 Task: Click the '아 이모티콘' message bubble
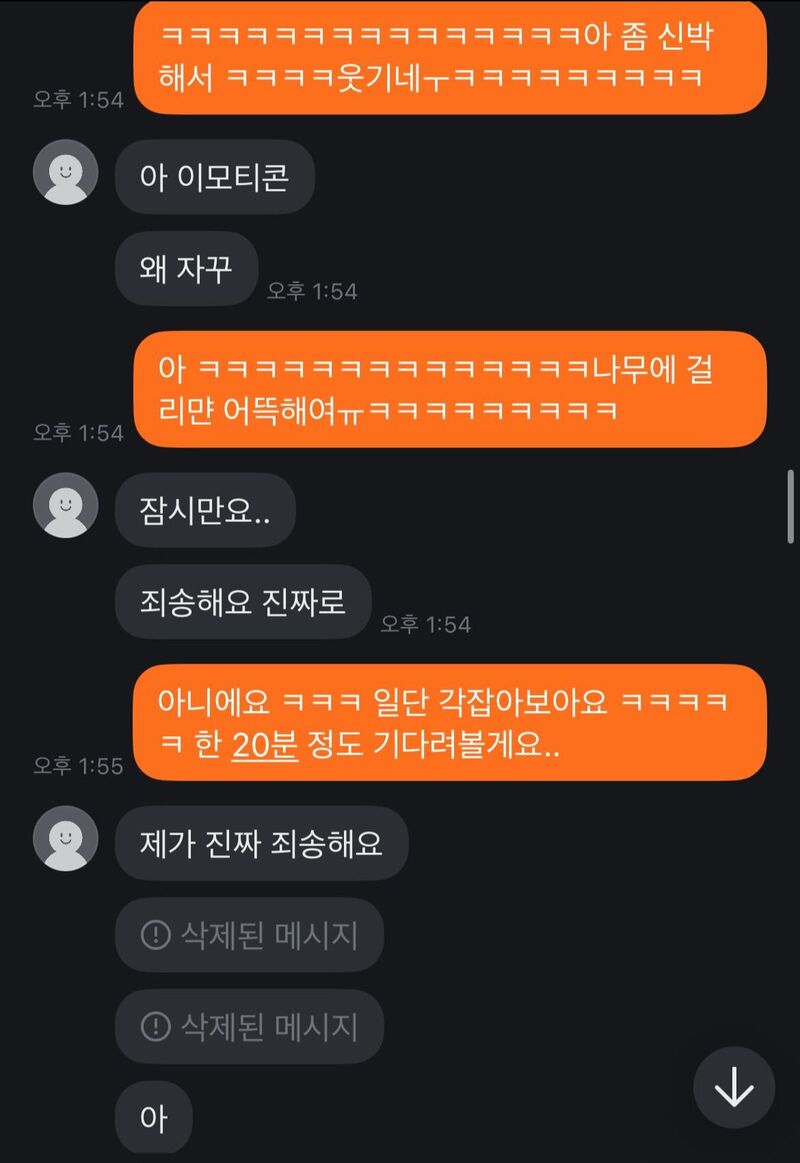(215, 177)
